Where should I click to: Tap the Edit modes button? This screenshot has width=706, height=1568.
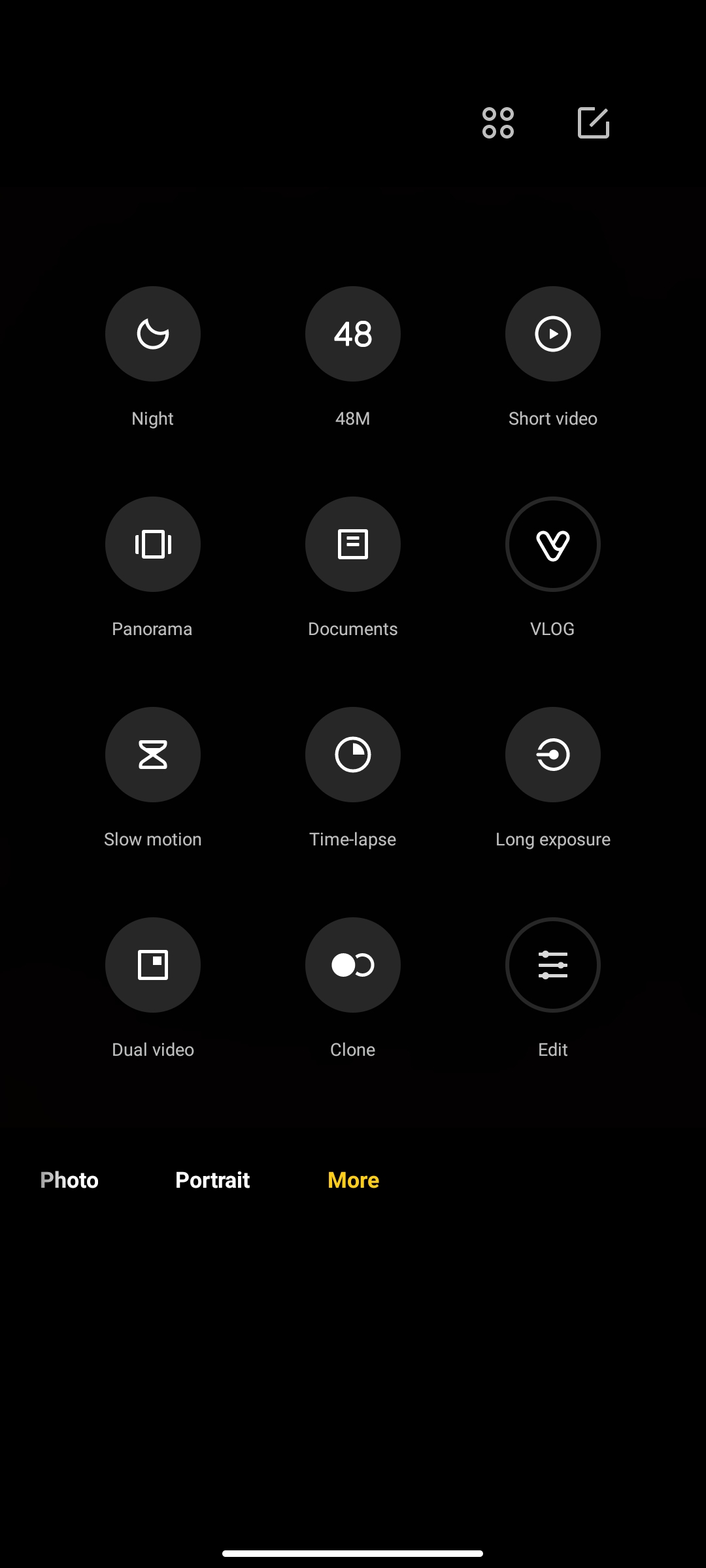click(553, 965)
